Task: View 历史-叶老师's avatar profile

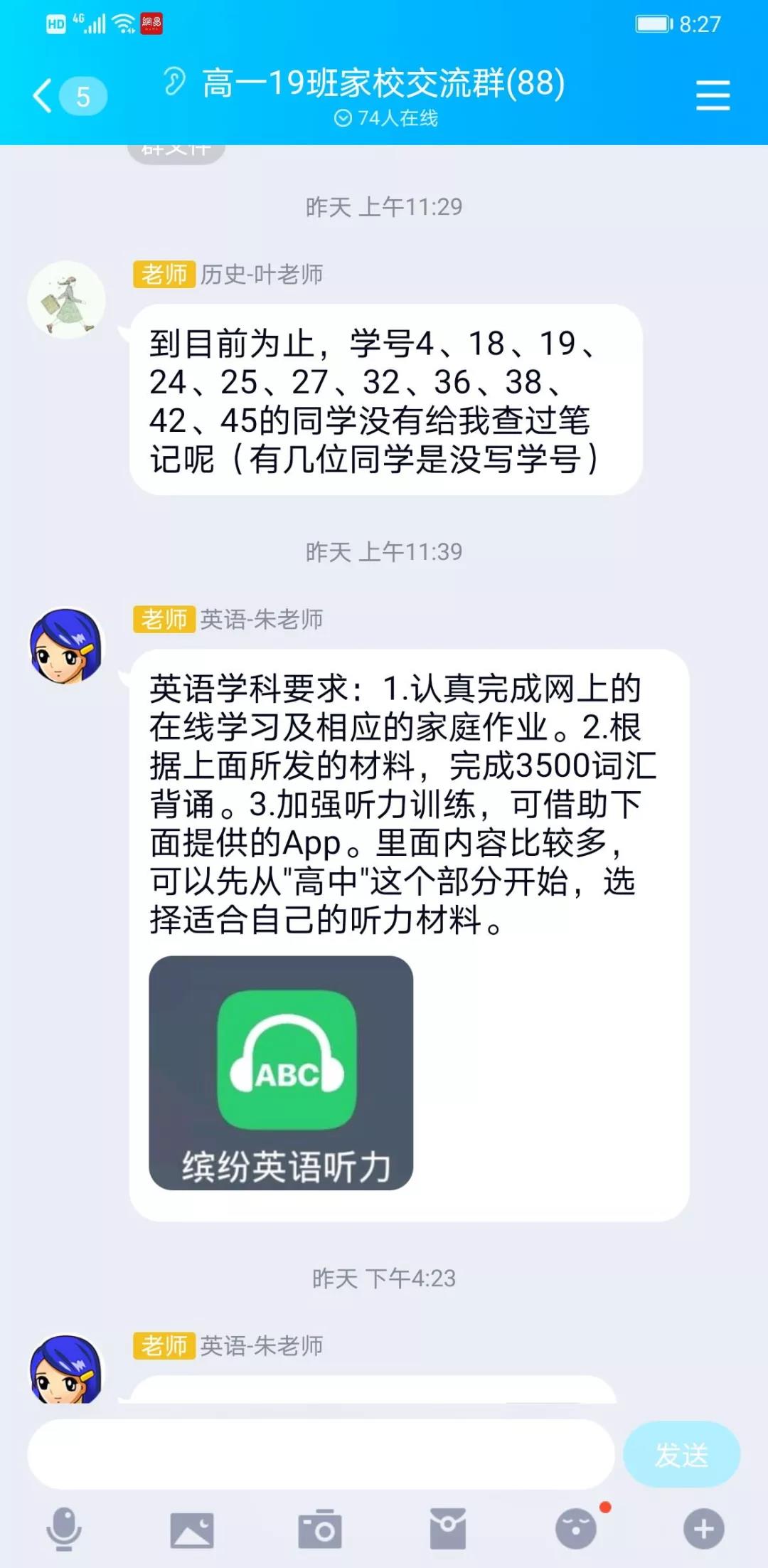Action: click(x=67, y=300)
